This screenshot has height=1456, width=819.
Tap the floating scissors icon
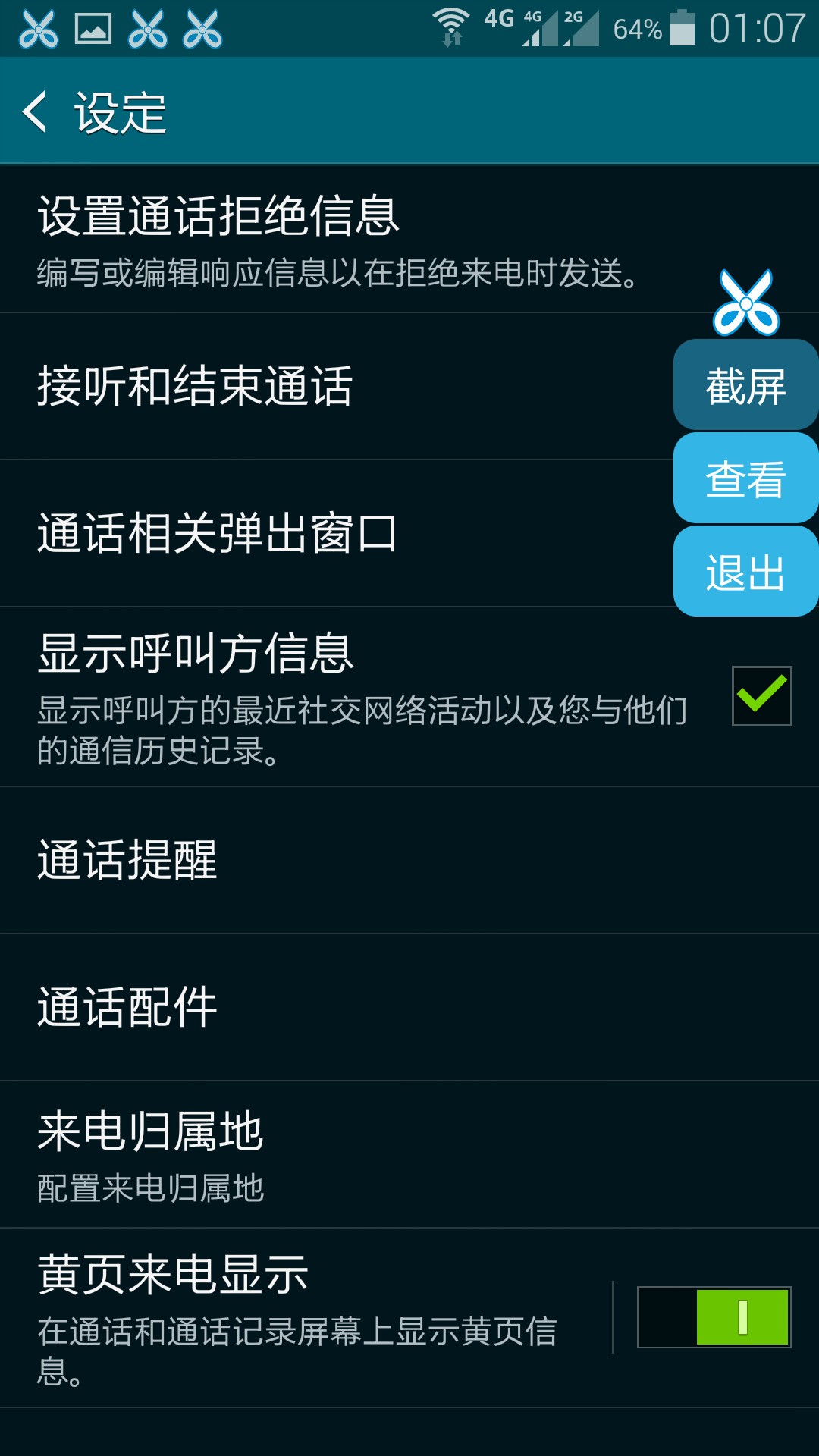tap(745, 303)
